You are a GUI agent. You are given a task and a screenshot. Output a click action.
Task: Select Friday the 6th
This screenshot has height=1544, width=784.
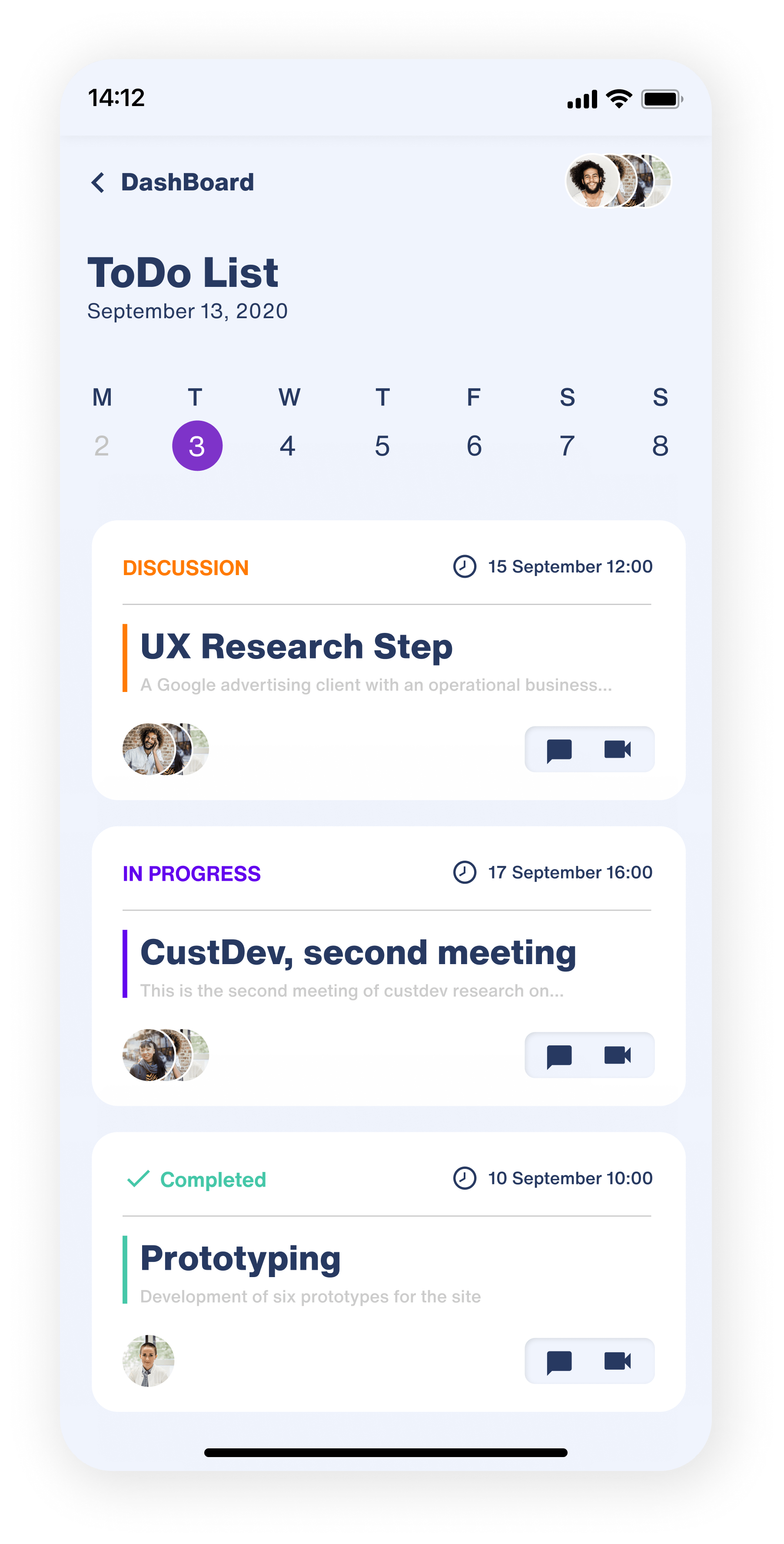click(474, 446)
